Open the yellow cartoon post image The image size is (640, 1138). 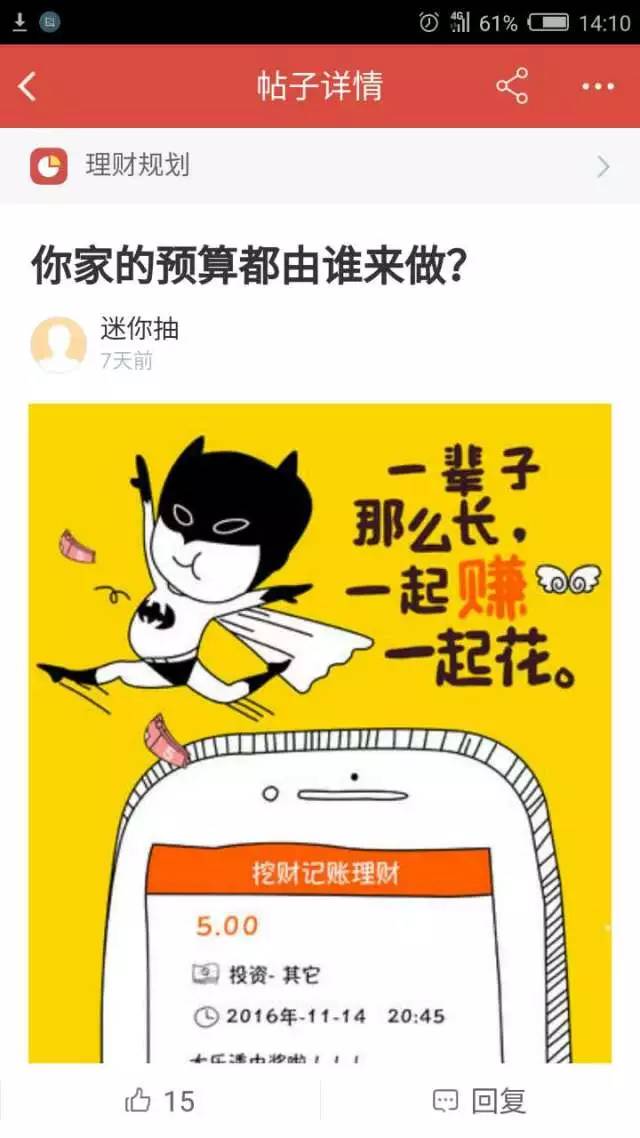click(320, 730)
